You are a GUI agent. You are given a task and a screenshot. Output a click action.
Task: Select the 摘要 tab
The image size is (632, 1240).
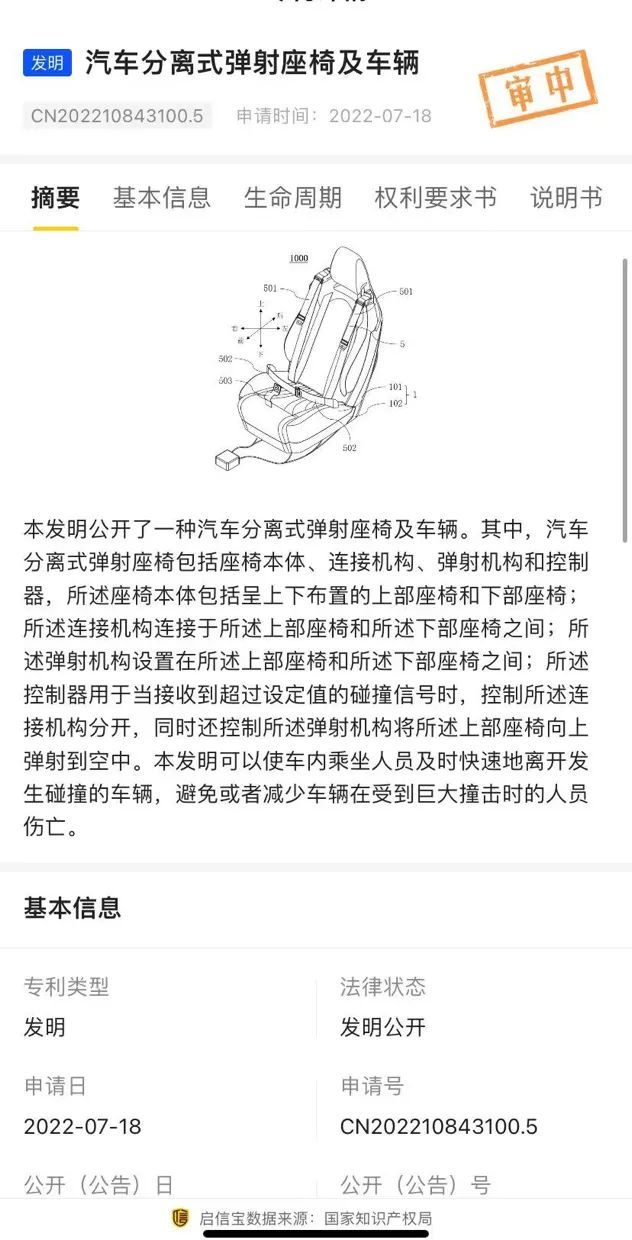pyautogui.click(x=55, y=197)
